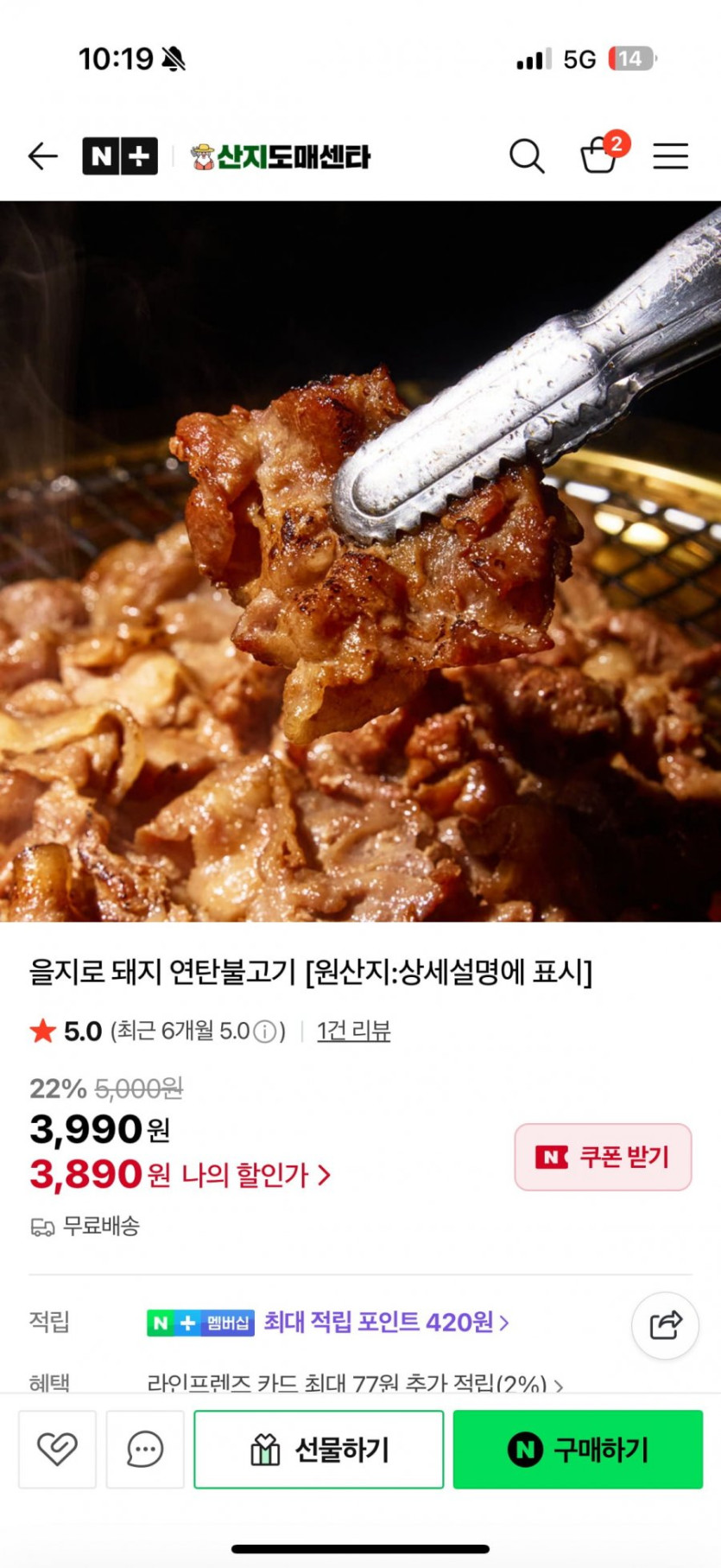Open the bulgogi product photo
This screenshot has width=721, height=1568.
point(360,562)
